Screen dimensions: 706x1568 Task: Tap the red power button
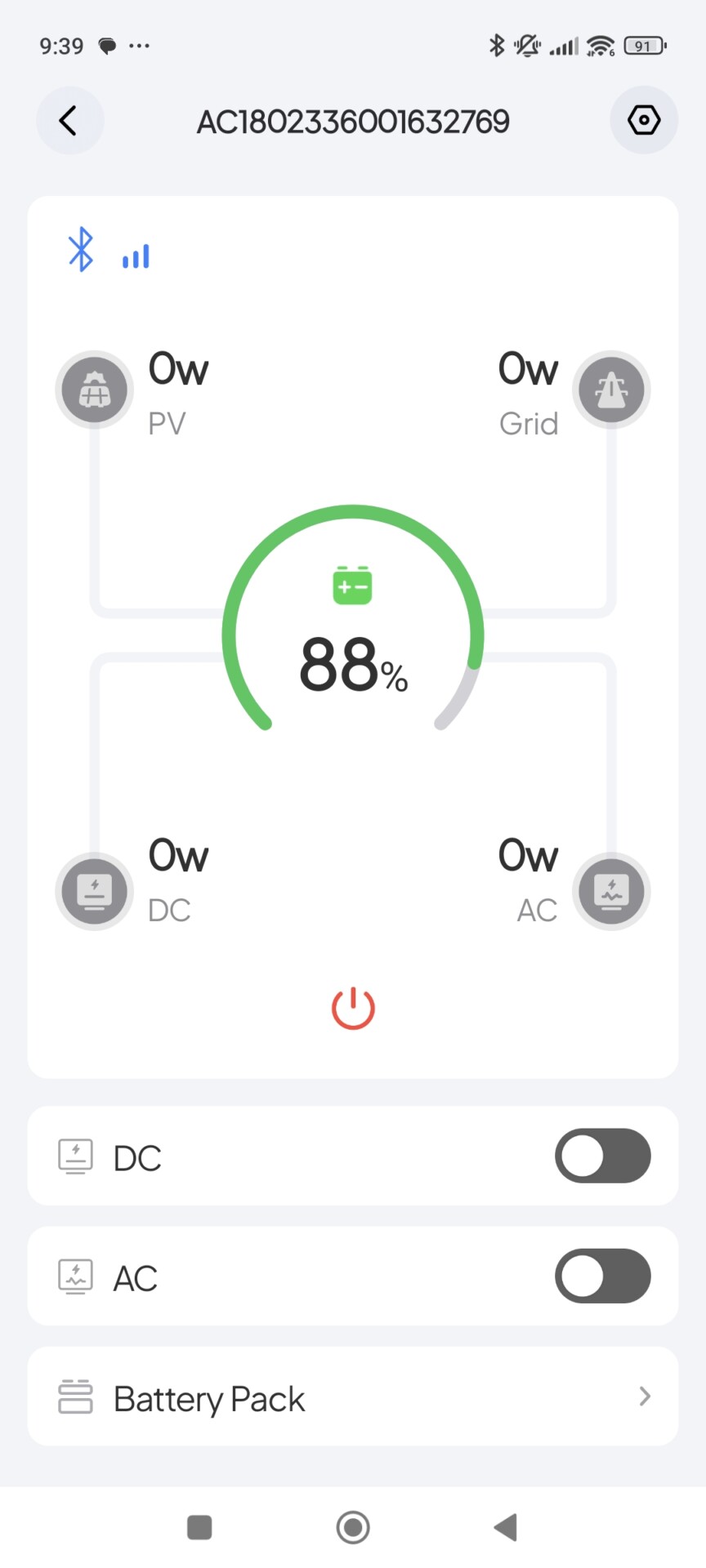(353, 1008)
